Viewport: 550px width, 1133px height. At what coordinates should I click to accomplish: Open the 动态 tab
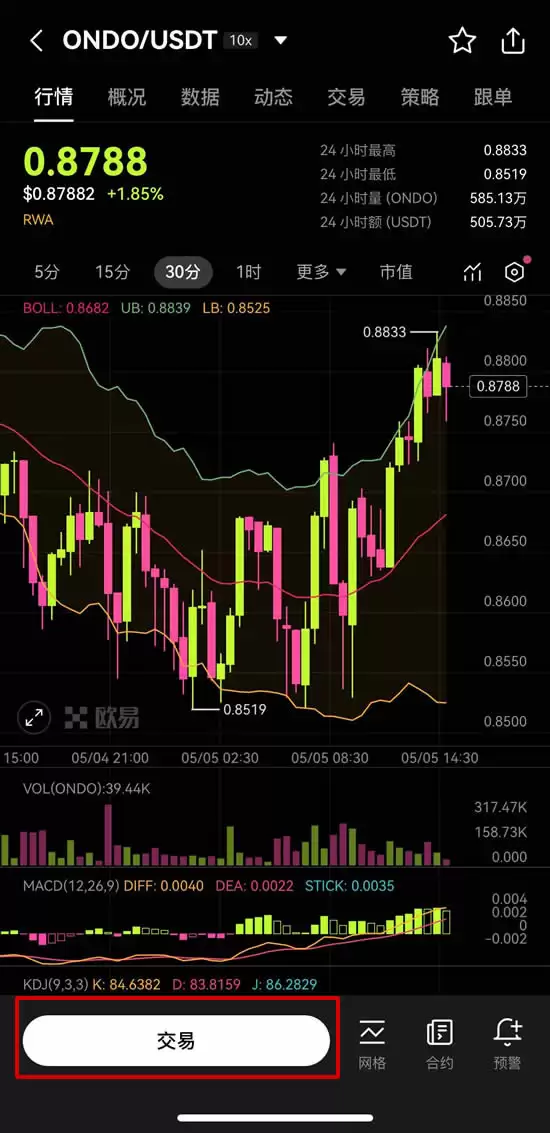coord(273,97)
